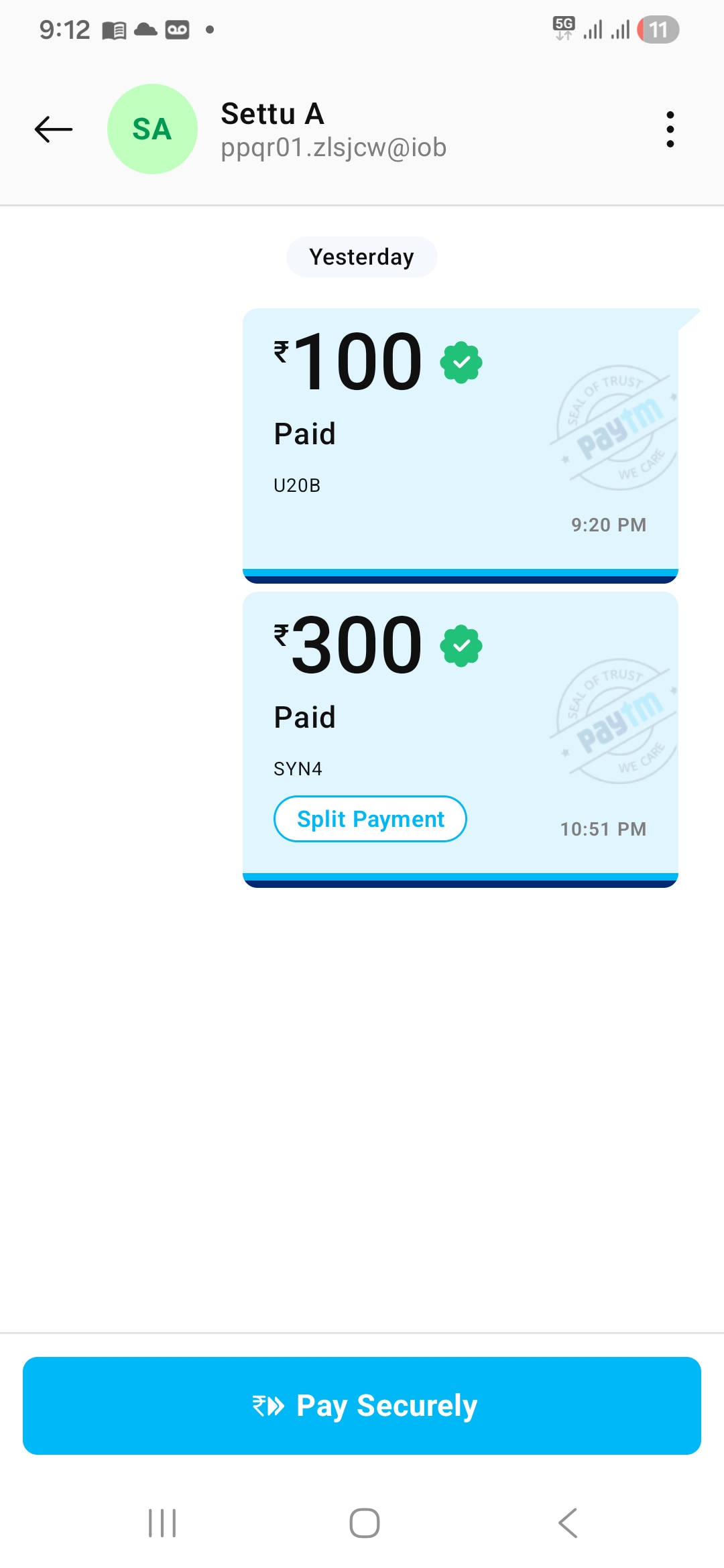Go back using the top-left arrow

pyautogui.click(x=54, y=129)
